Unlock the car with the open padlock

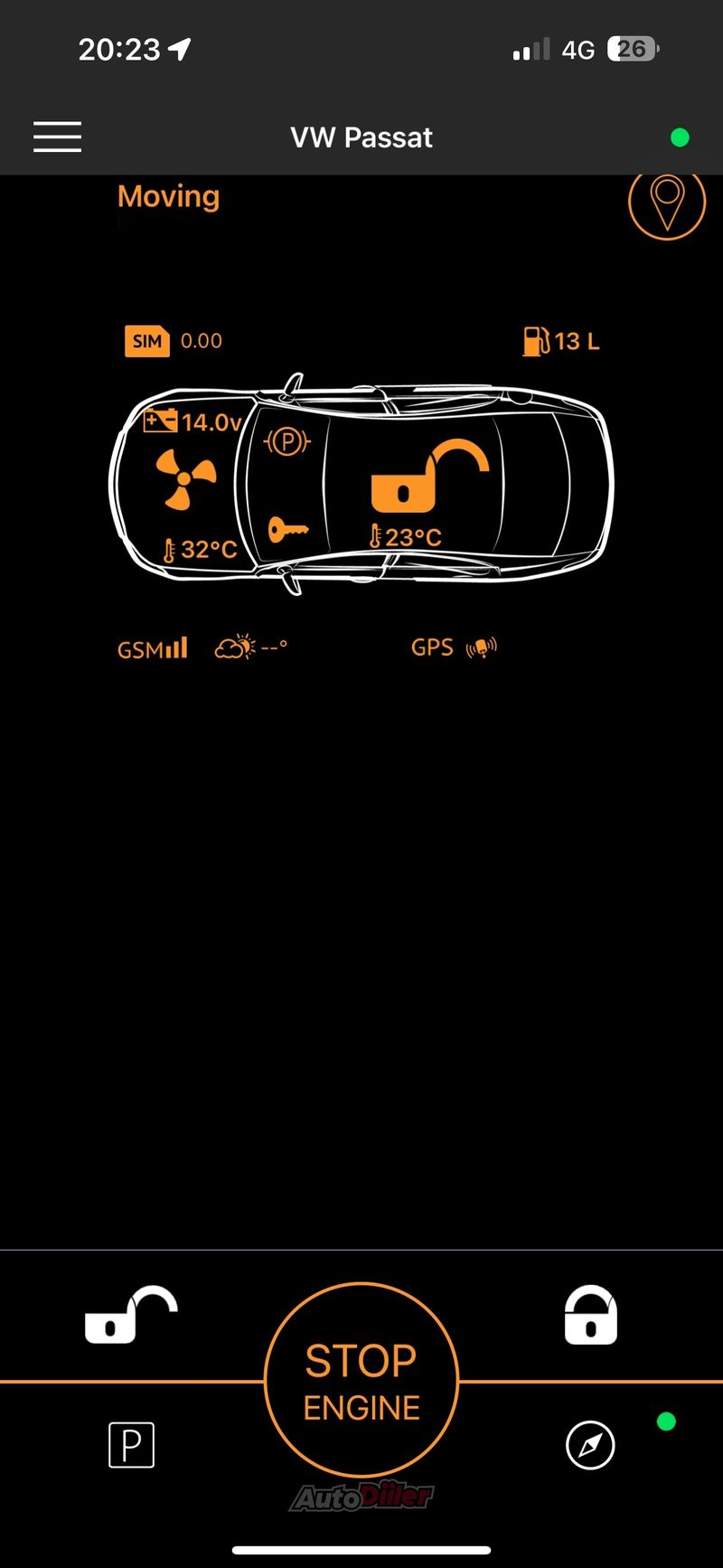(x=130, y=1316)
